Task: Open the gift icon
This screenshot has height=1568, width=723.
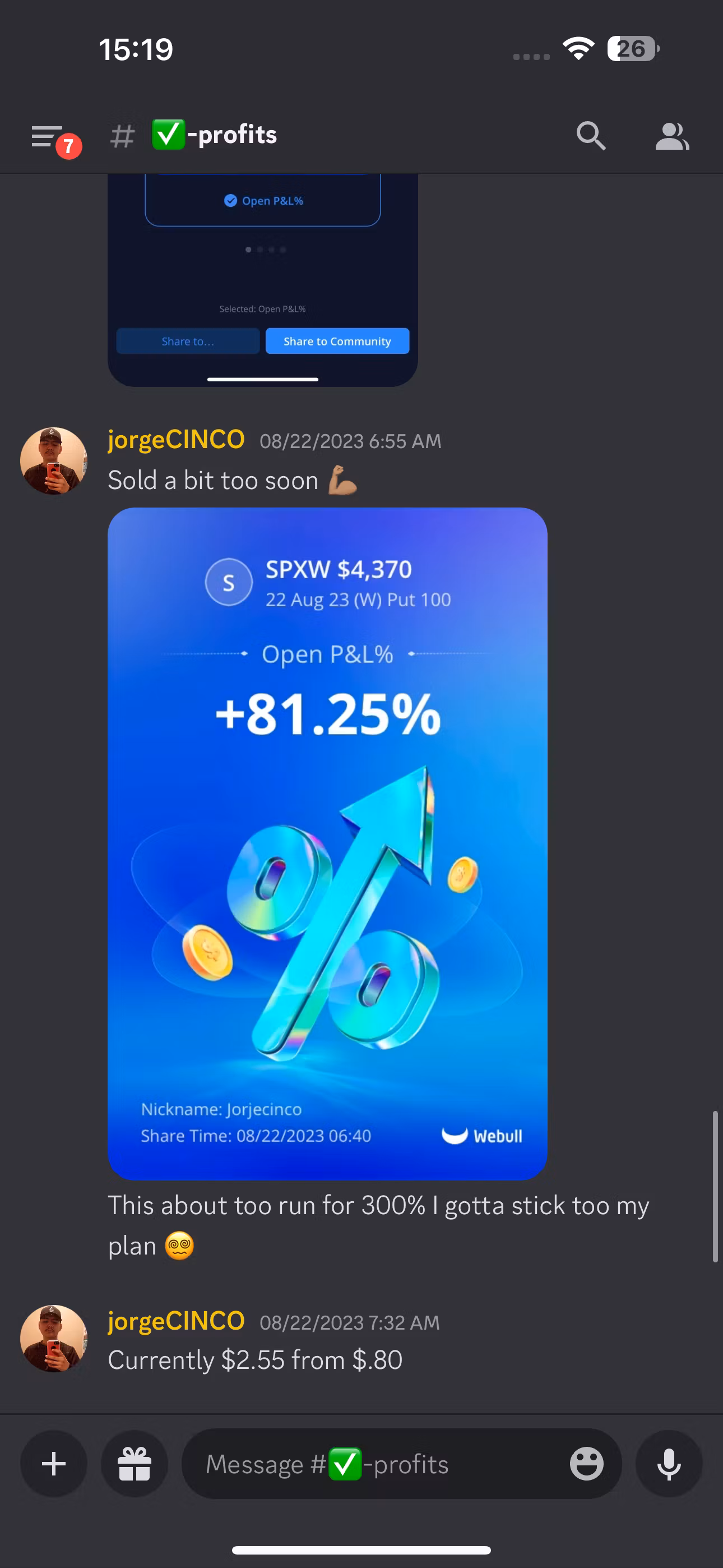Action: tap(135, 1463)
